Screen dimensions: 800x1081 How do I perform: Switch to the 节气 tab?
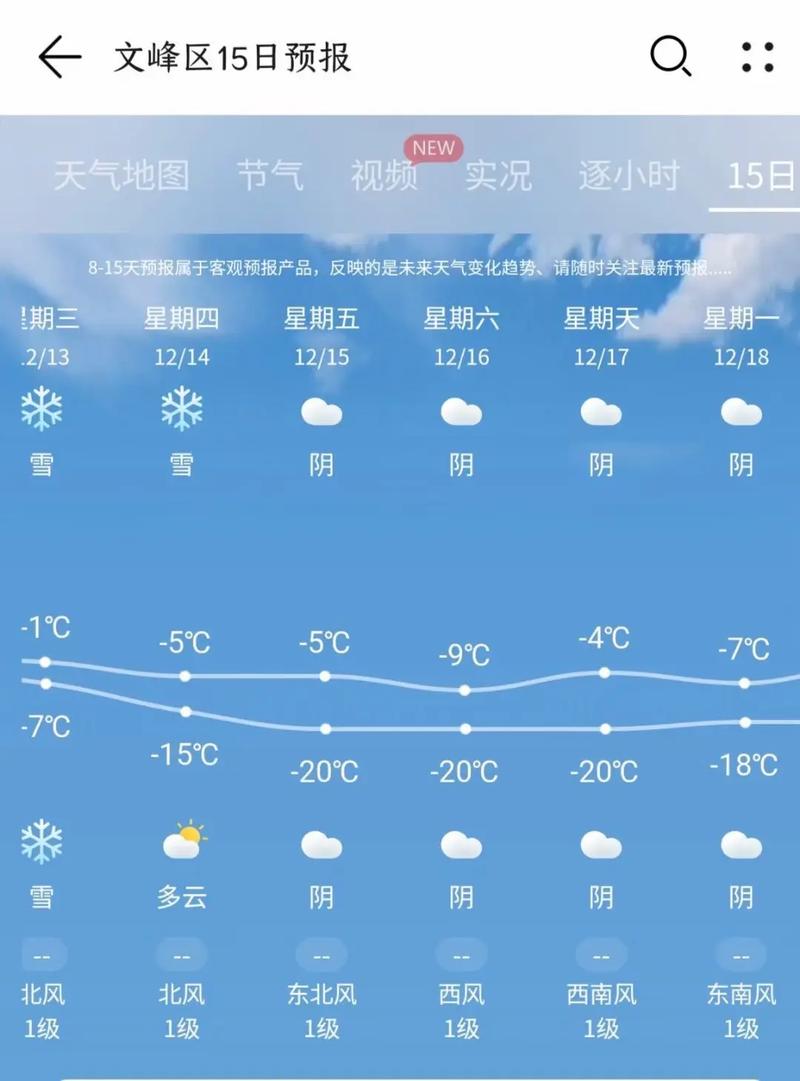click(271, 176)
